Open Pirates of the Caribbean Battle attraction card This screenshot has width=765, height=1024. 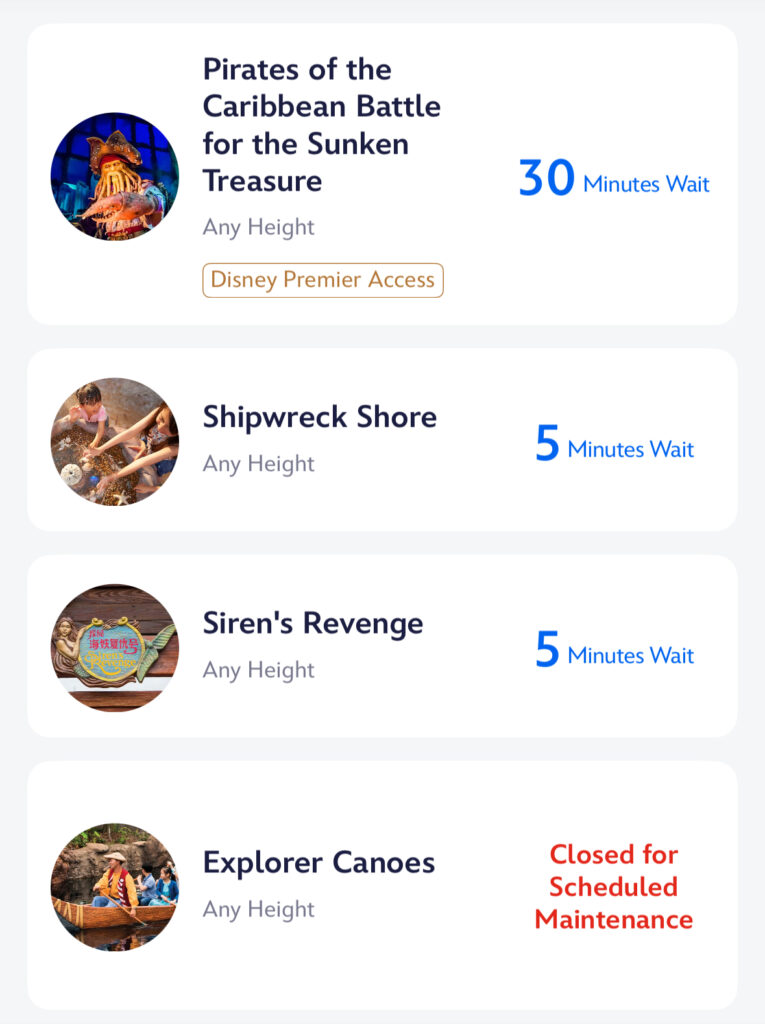(321, 125)
